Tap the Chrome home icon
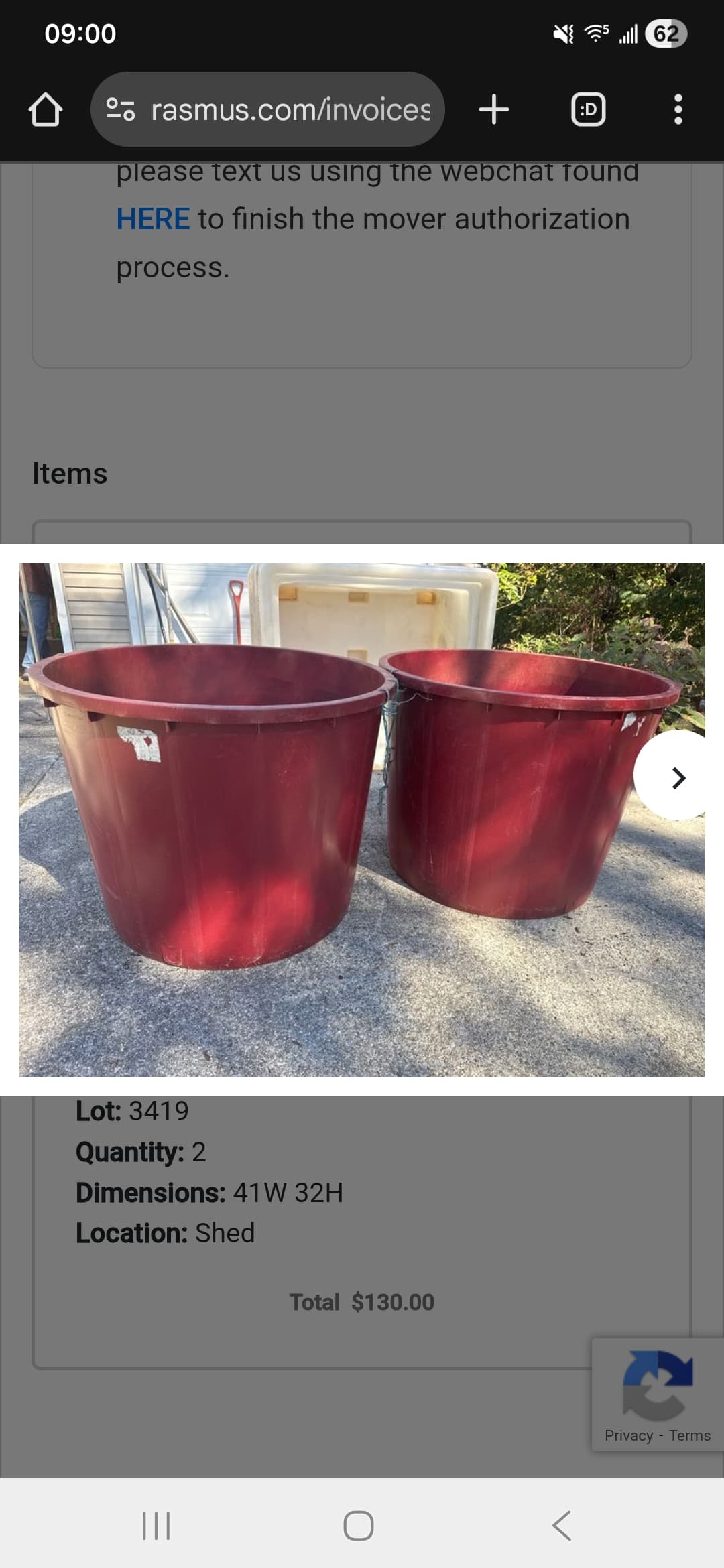This screenshot has height=1568, width=724. (x=46, y=109)
